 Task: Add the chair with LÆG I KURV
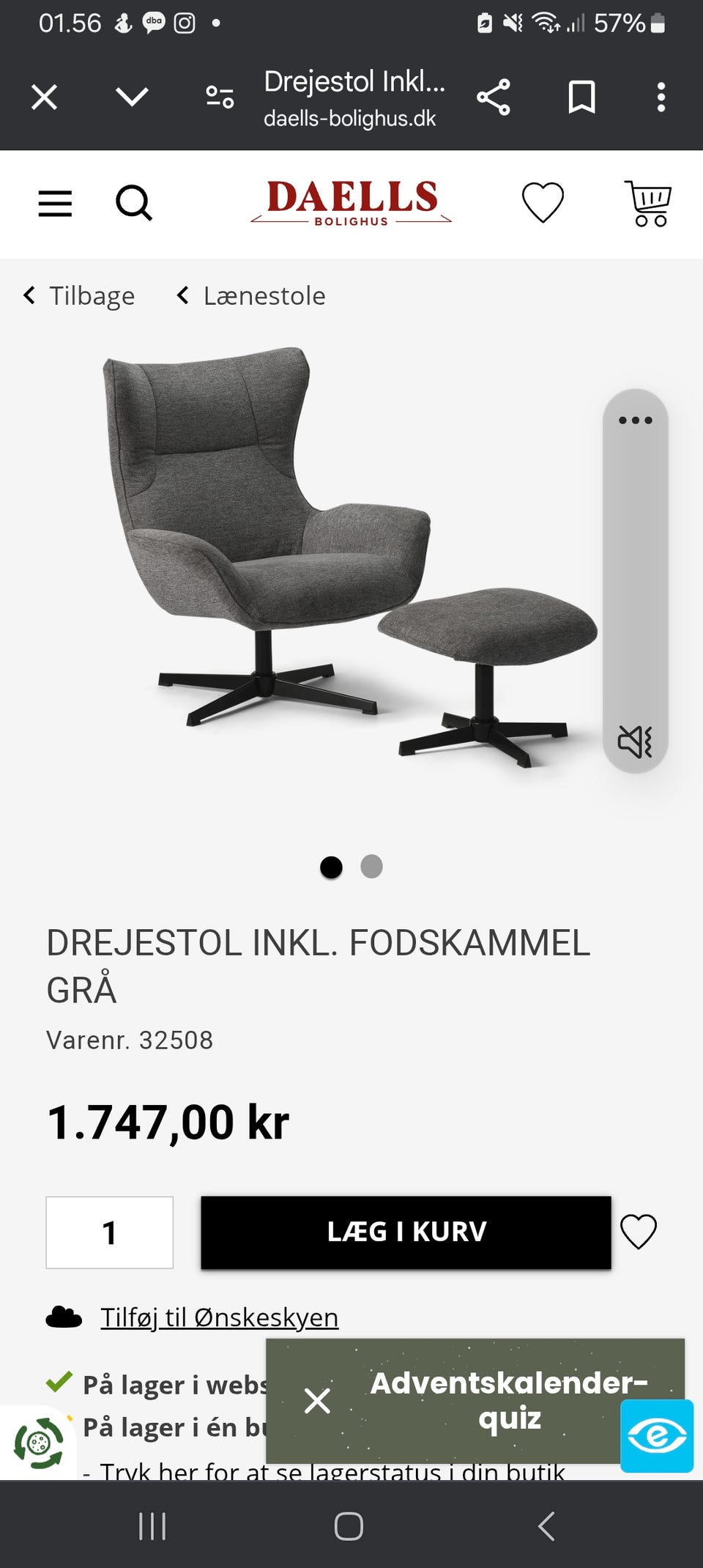click(406, 1232)
